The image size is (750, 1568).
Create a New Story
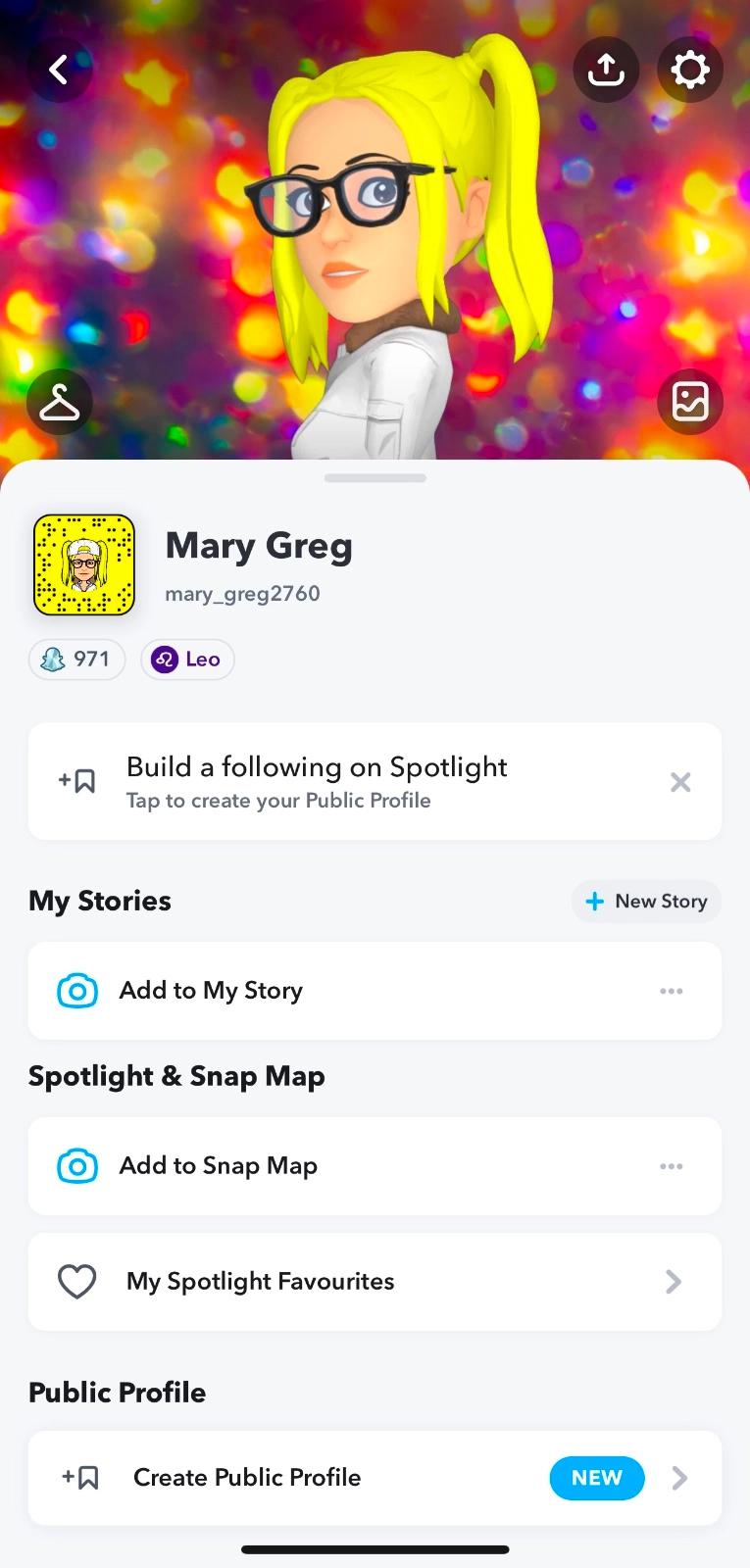tap(646, 902)
